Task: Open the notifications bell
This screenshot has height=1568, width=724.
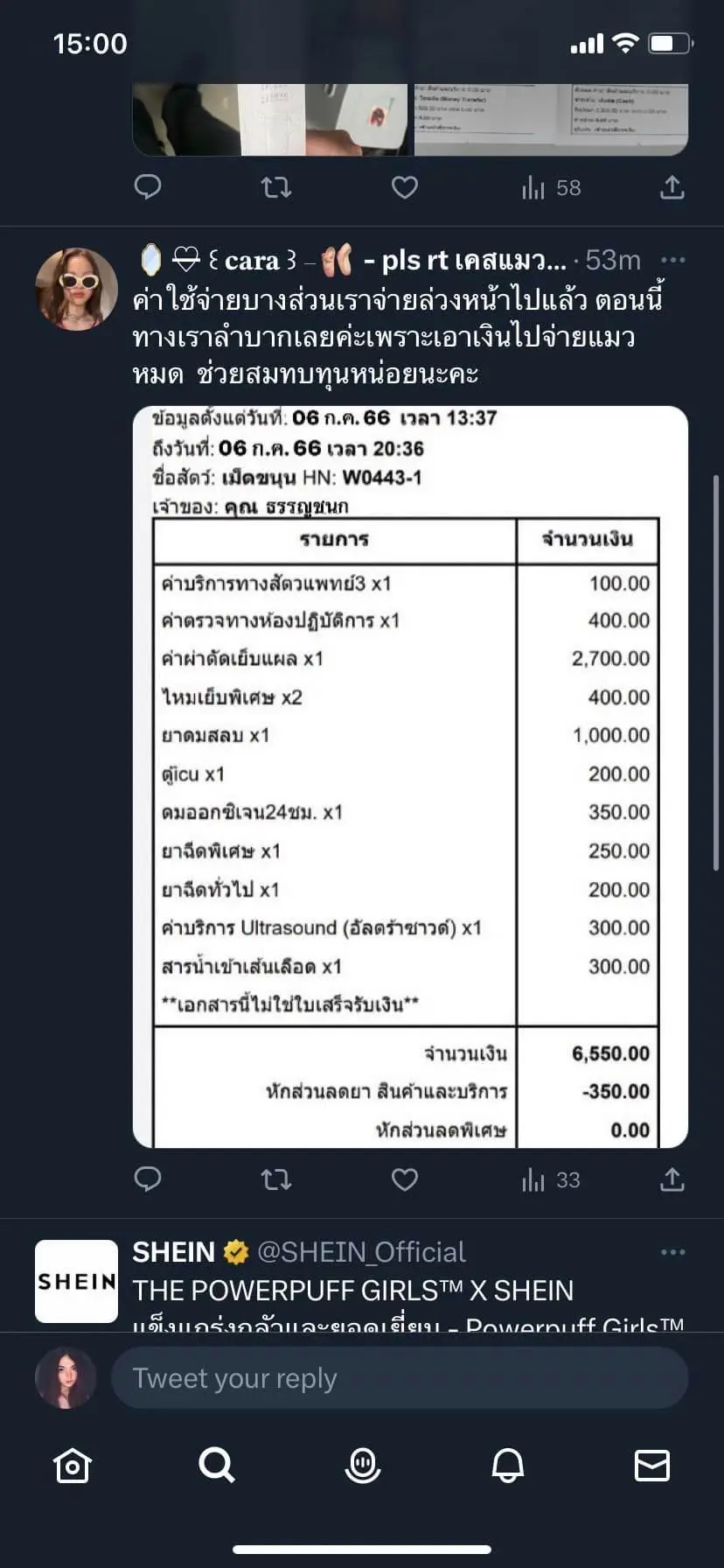Action: [x=507, y=1466]
